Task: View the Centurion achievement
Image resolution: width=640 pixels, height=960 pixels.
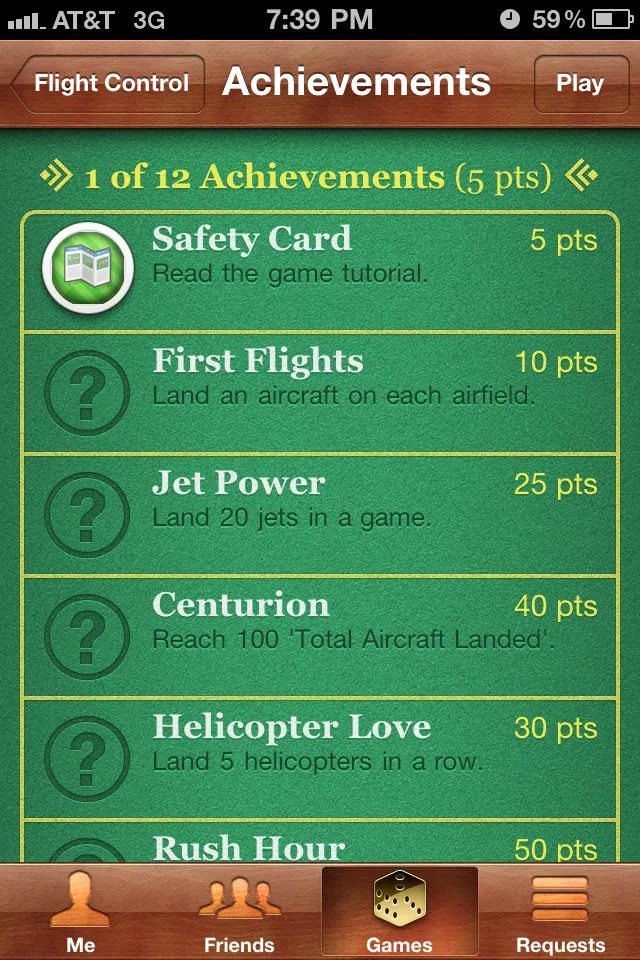Action: coord(320,636)
